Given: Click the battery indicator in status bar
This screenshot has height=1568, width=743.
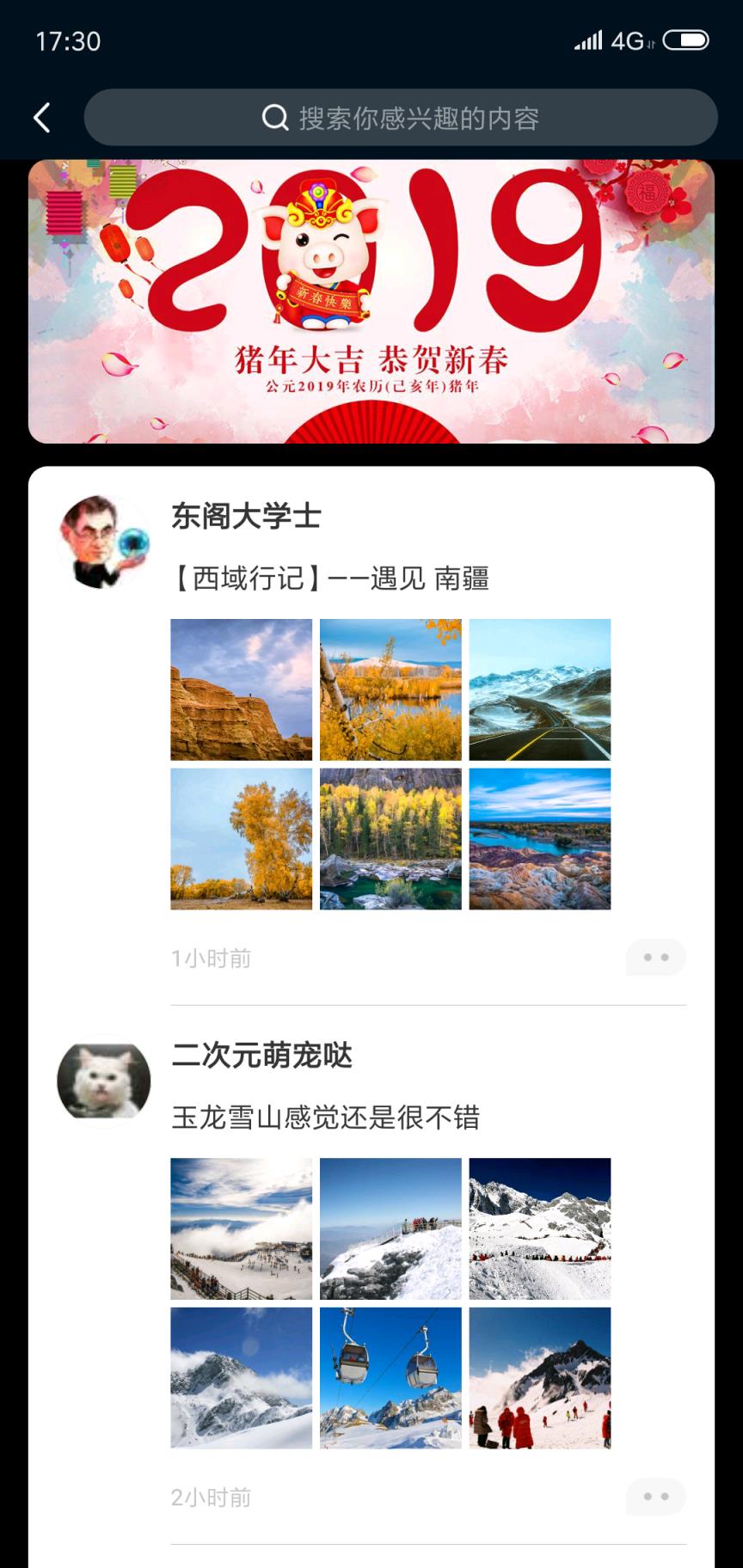Looking at the screenshot, I should point(685,38).
